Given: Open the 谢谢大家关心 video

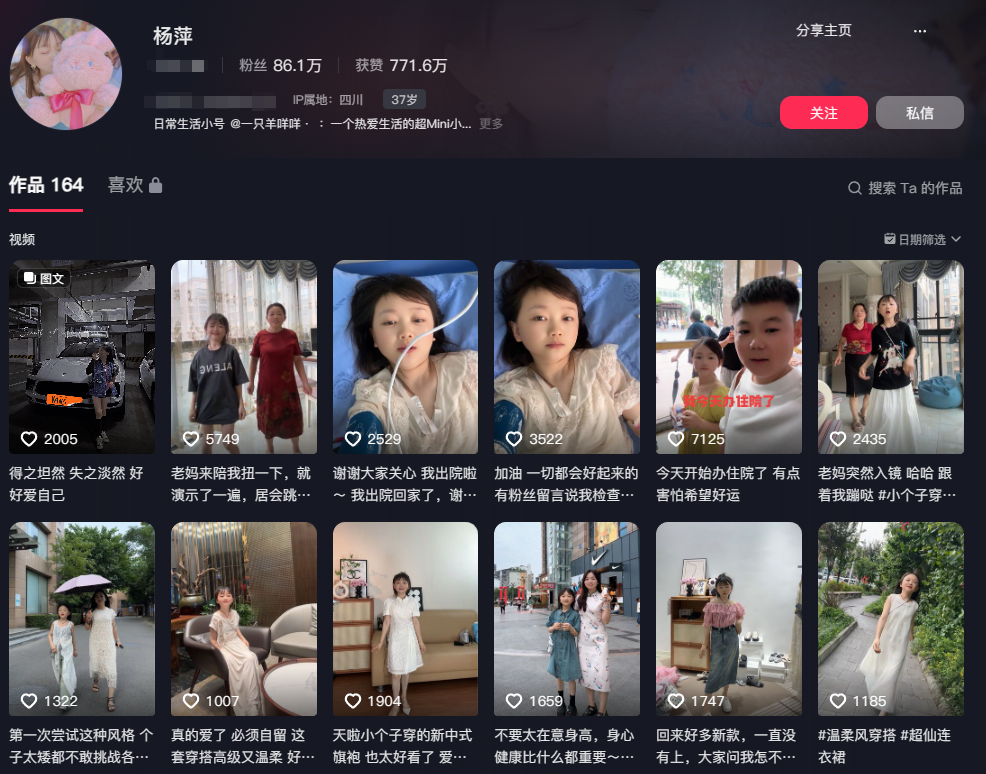Looking at the screenshot, I should (405, 356).
